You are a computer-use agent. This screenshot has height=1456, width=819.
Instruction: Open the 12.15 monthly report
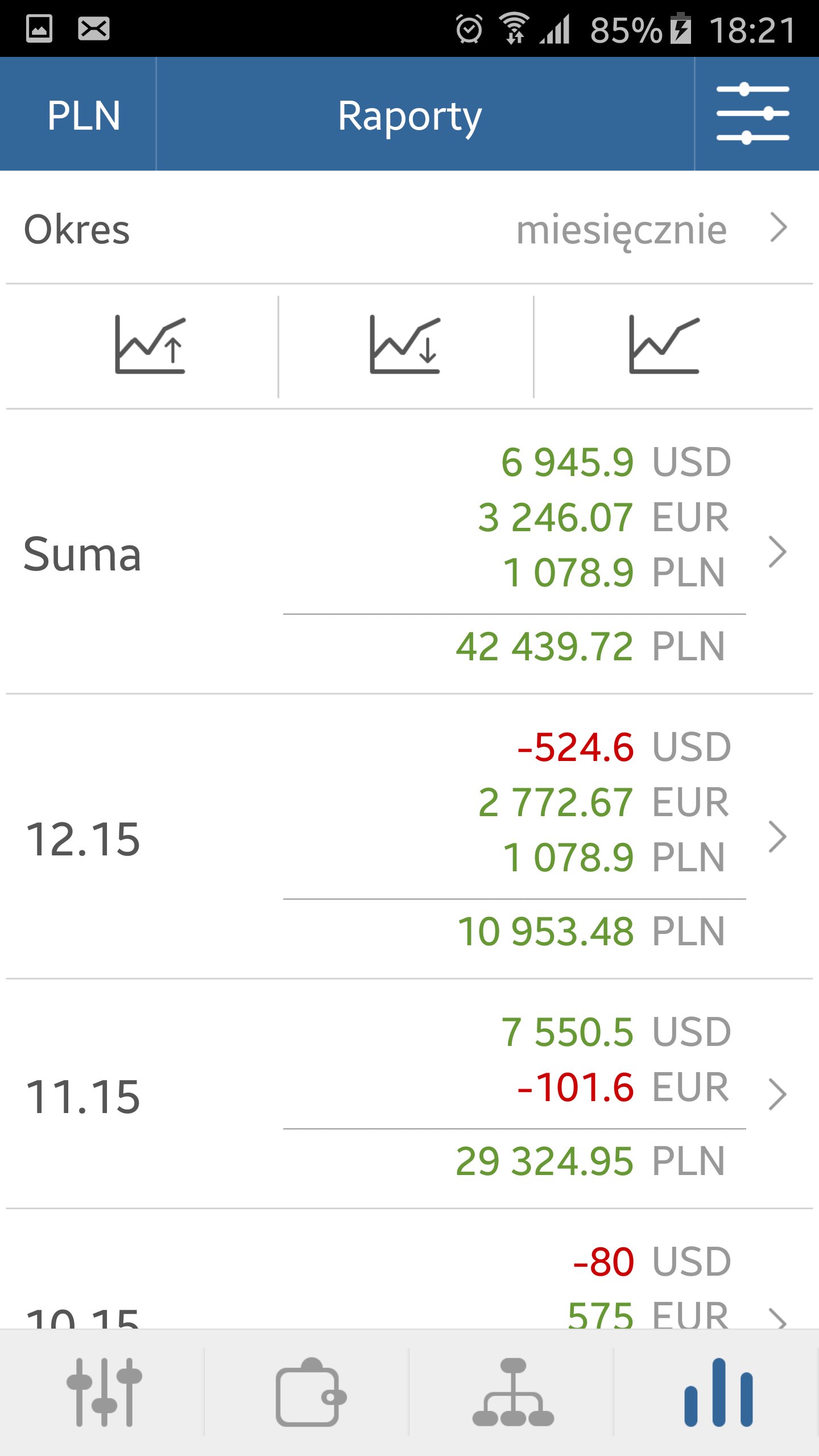[409, 838]
